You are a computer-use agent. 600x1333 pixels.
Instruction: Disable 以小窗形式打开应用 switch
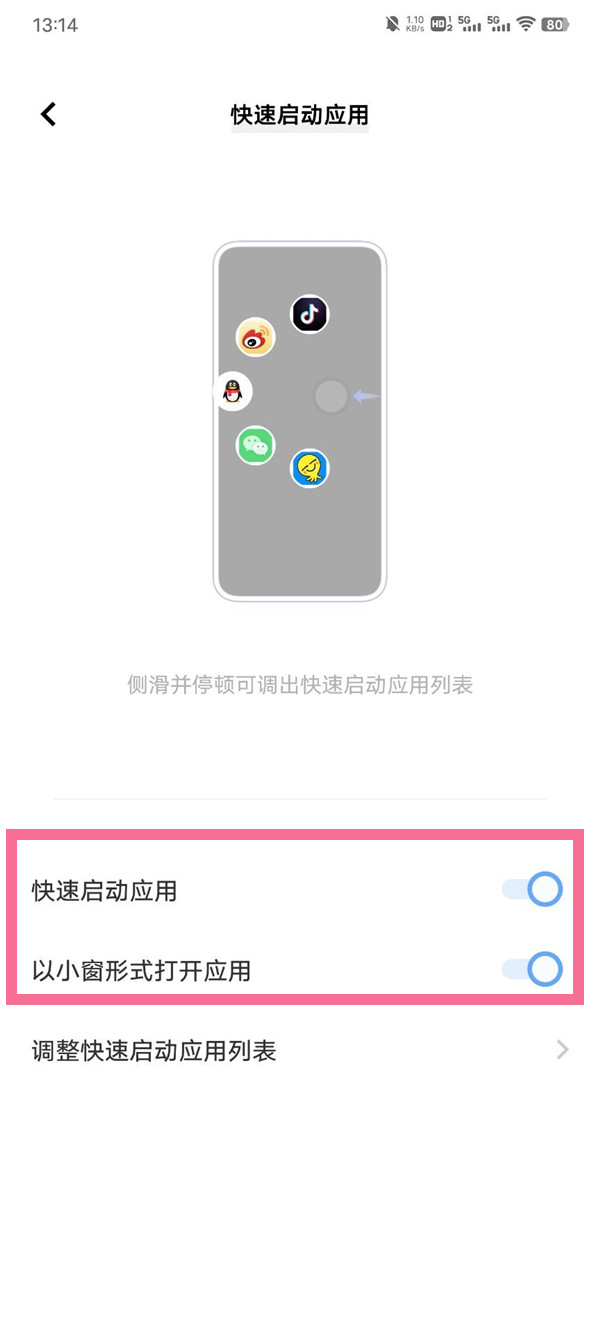point(533,969)
